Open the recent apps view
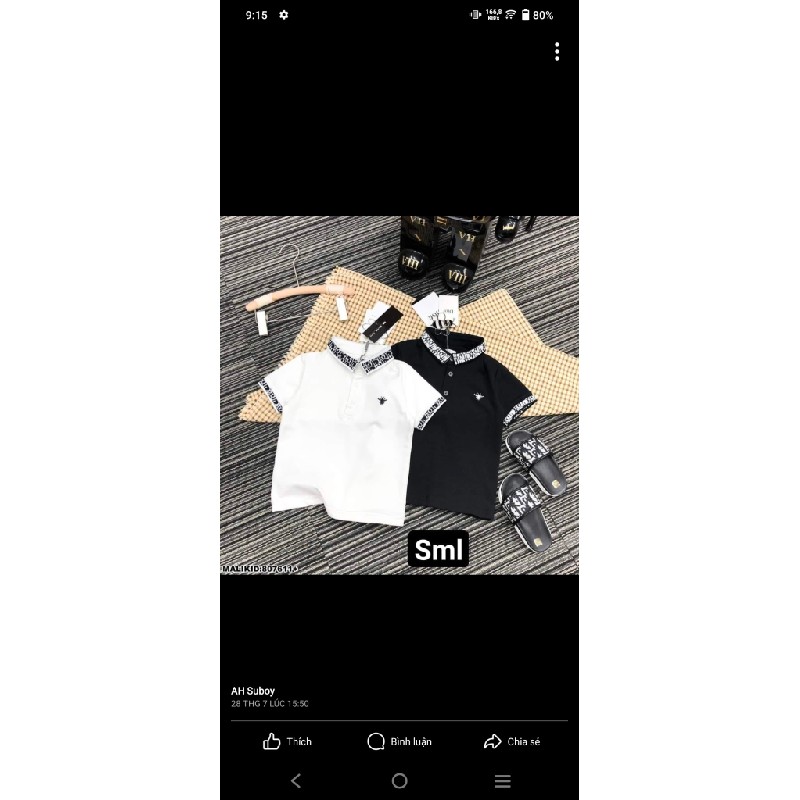The height and width of the screenshot is (800, 800). 503,781
